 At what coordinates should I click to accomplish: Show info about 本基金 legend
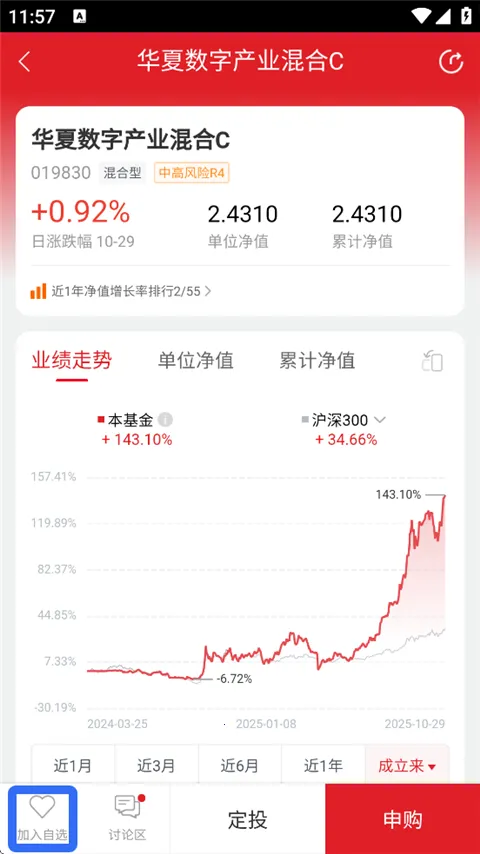point(166,420)
